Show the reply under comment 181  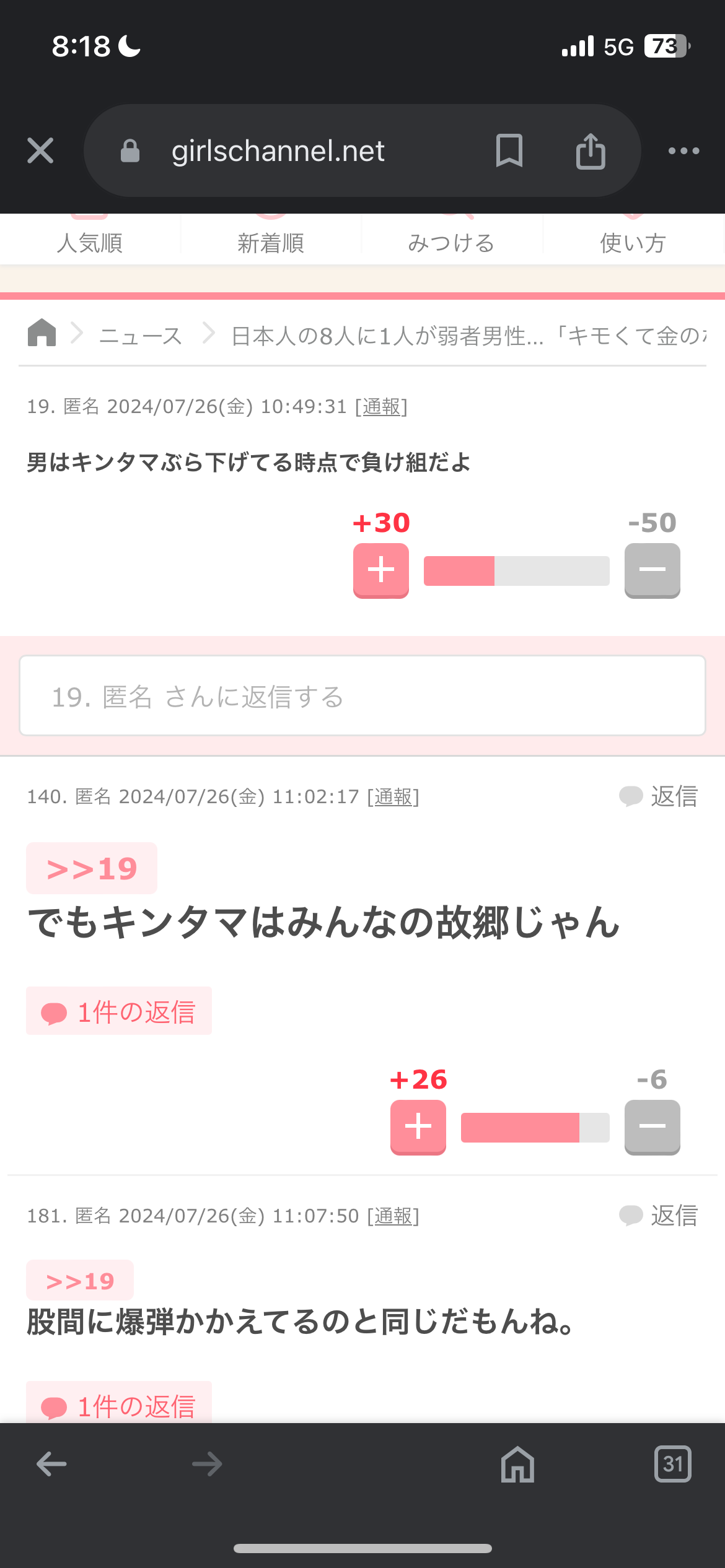click(119, 1408)
